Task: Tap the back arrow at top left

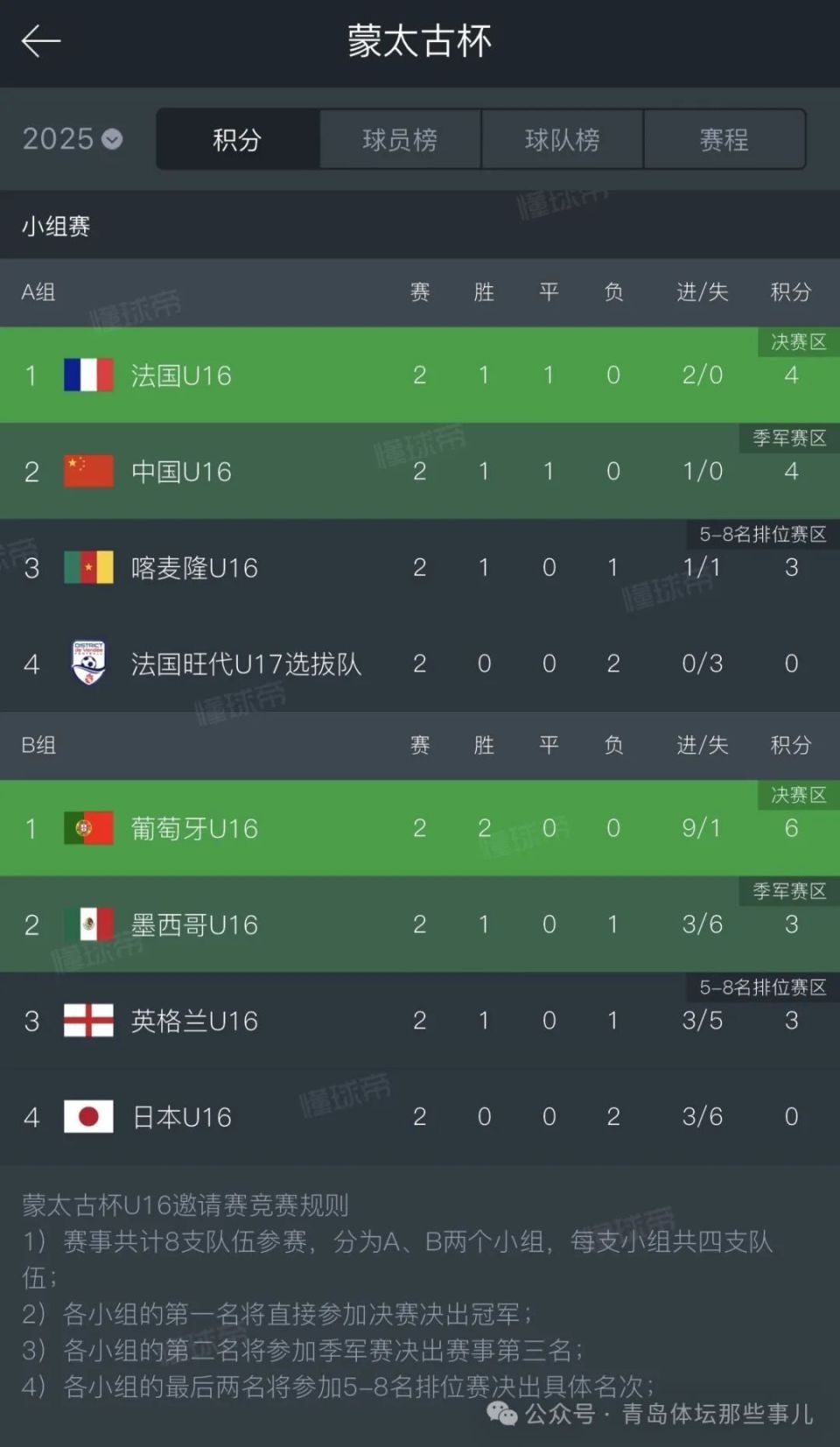Action: pyautogui.click(x=41, y=40)
